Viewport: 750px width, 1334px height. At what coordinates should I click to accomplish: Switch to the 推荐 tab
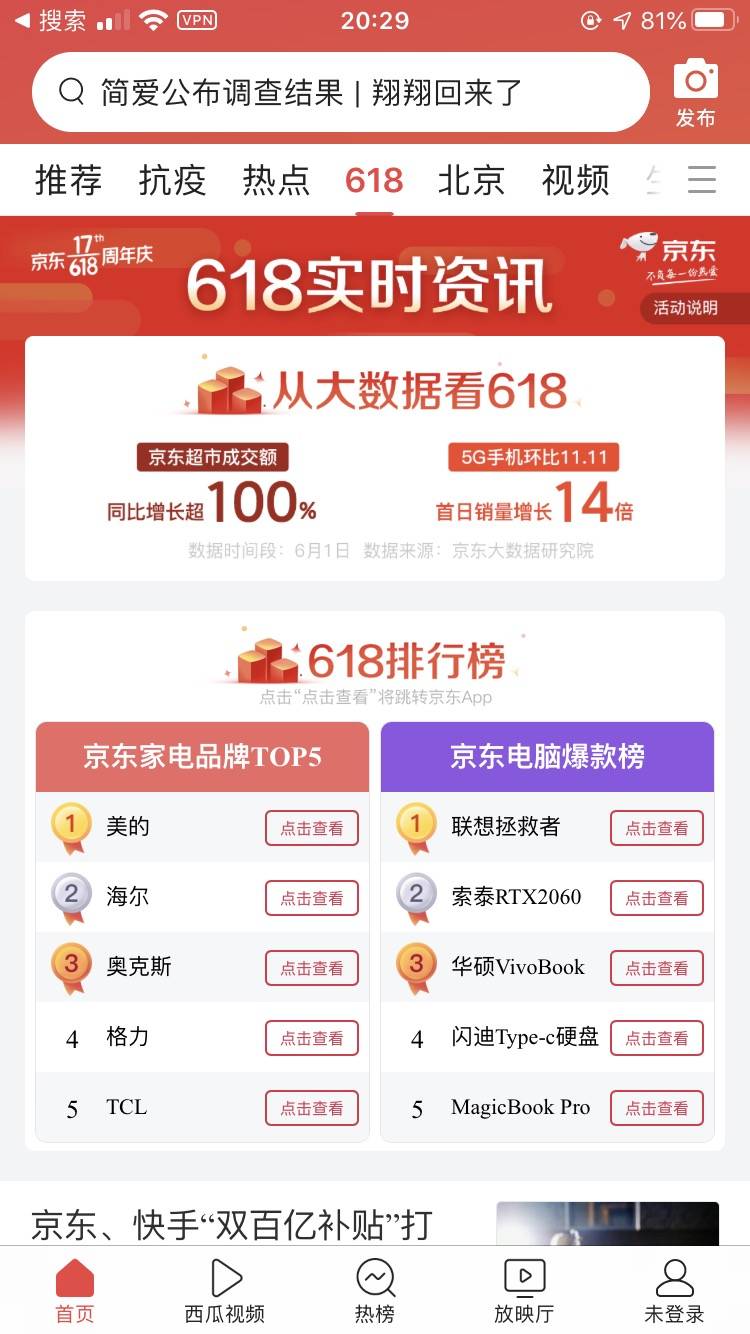click(68, 180)
